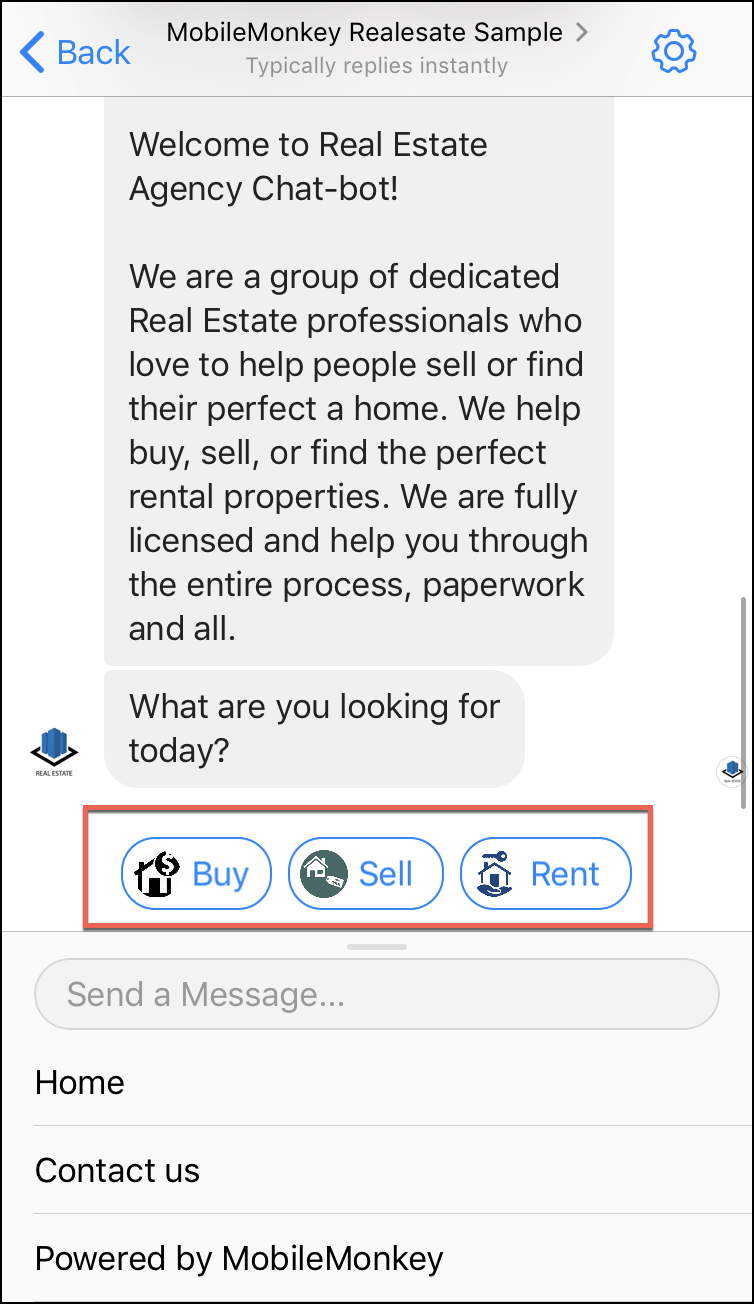Choose the Buy quick reply
The height and width of the screenshot is (1304, 754).
pos(196,874)
